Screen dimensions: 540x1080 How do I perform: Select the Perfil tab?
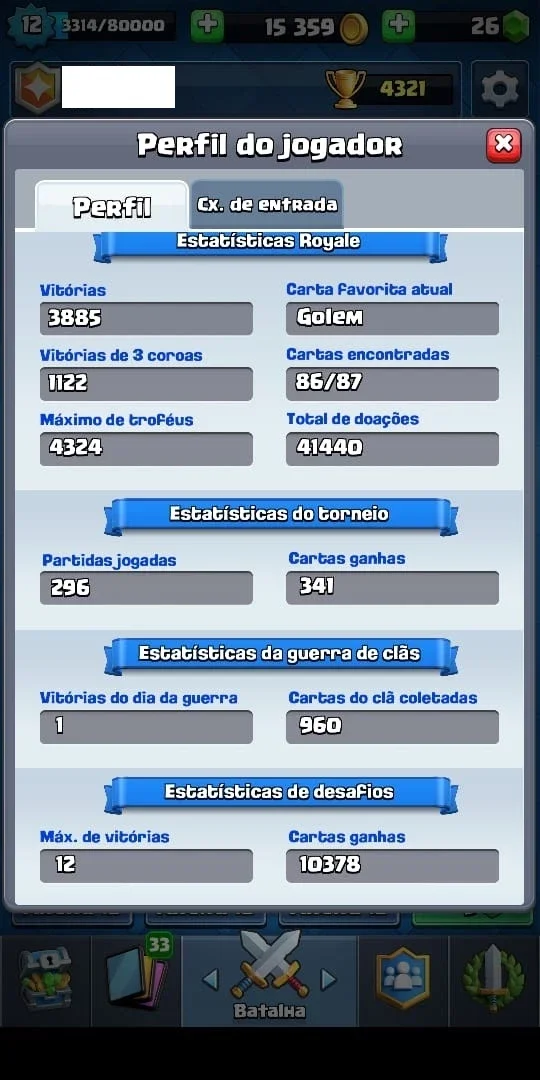pos(112,205)
